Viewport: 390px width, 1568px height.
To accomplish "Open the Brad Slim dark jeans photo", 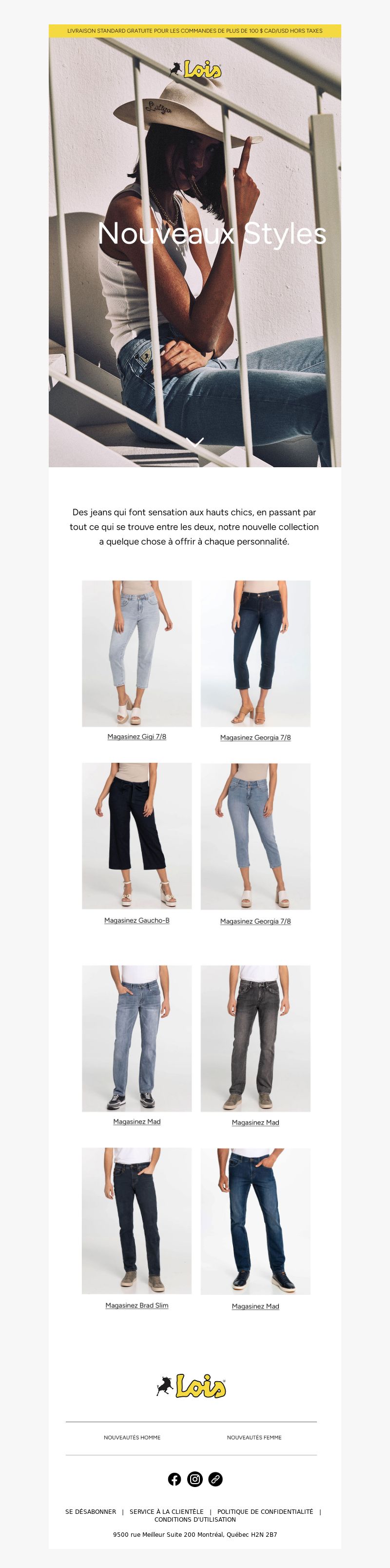I will (x=137, y=1220).
